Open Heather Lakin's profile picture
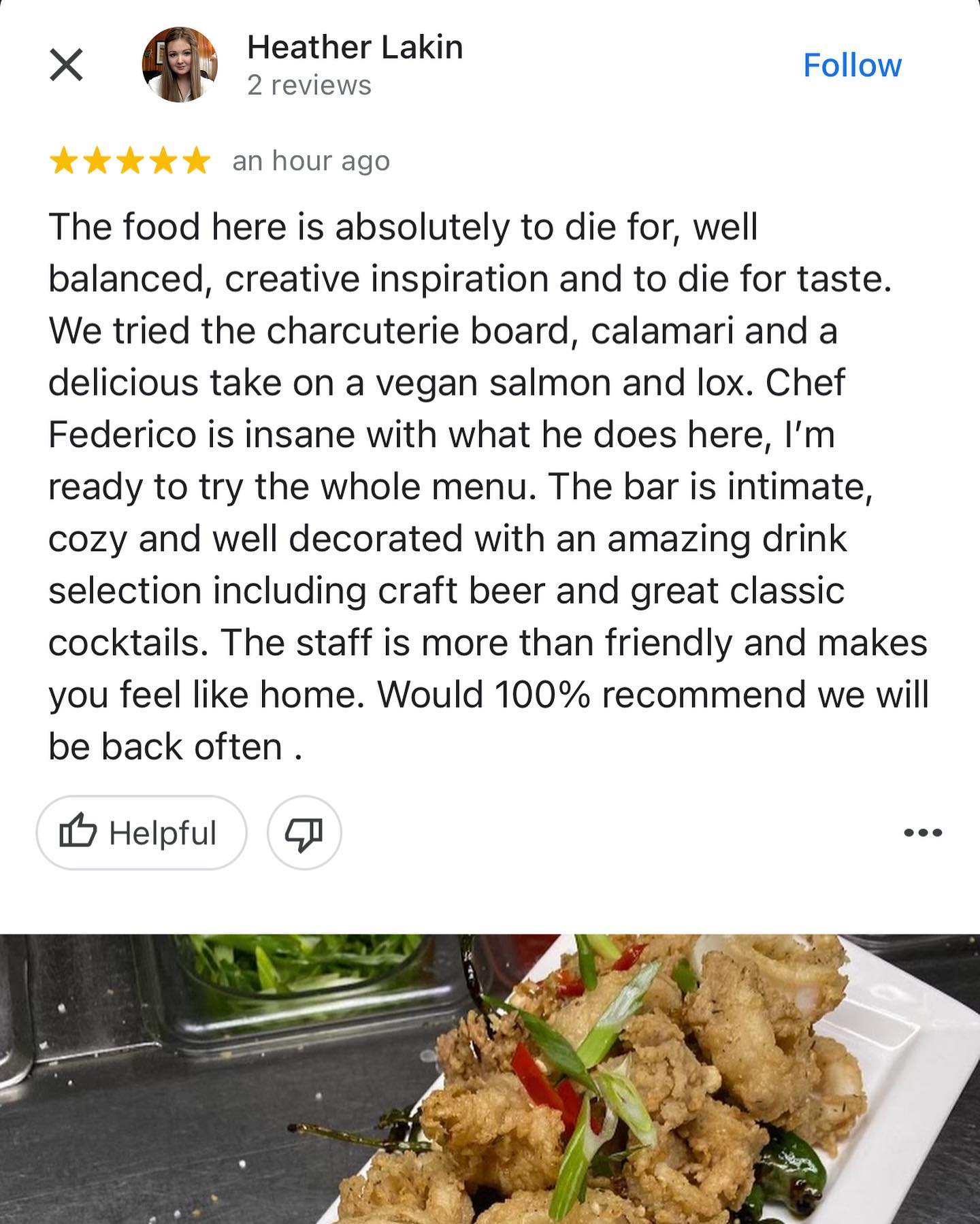This screenshot has height=1224, width=980. [180, 65]
